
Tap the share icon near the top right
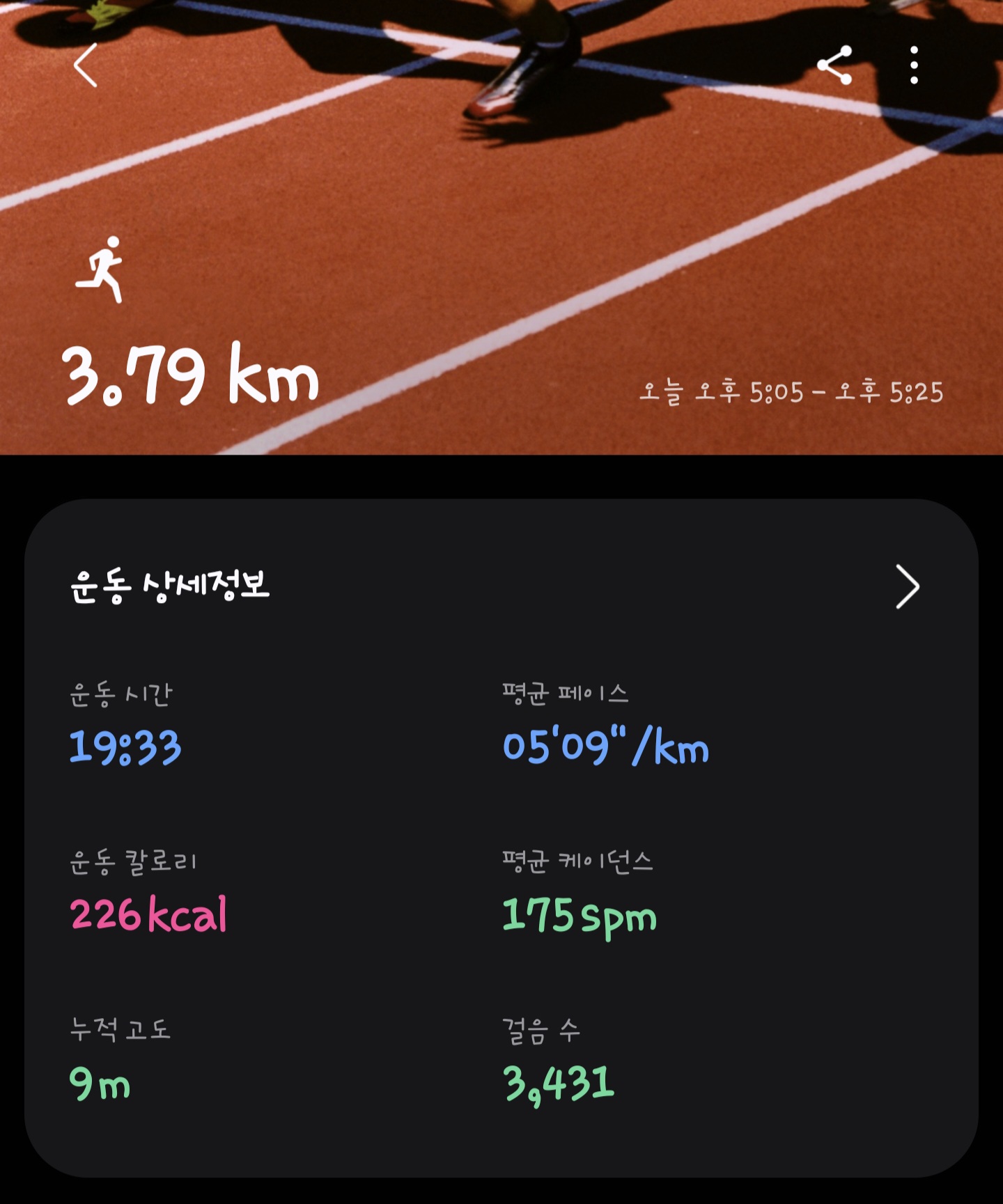tap(836, 64)
